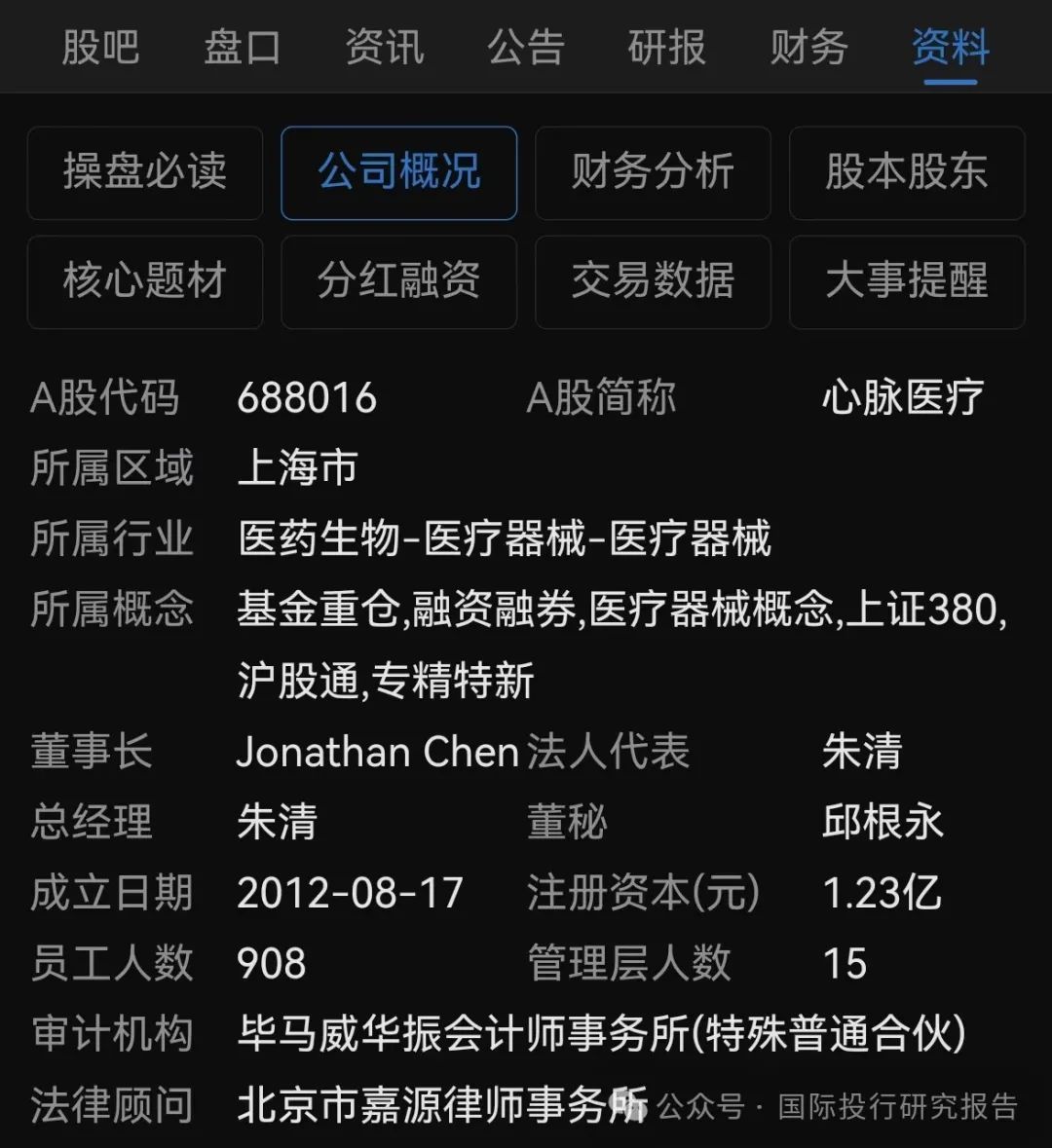Select the 资料 tab
The height and width of the screenshot is (1148, 1052).
coord(950,47)
